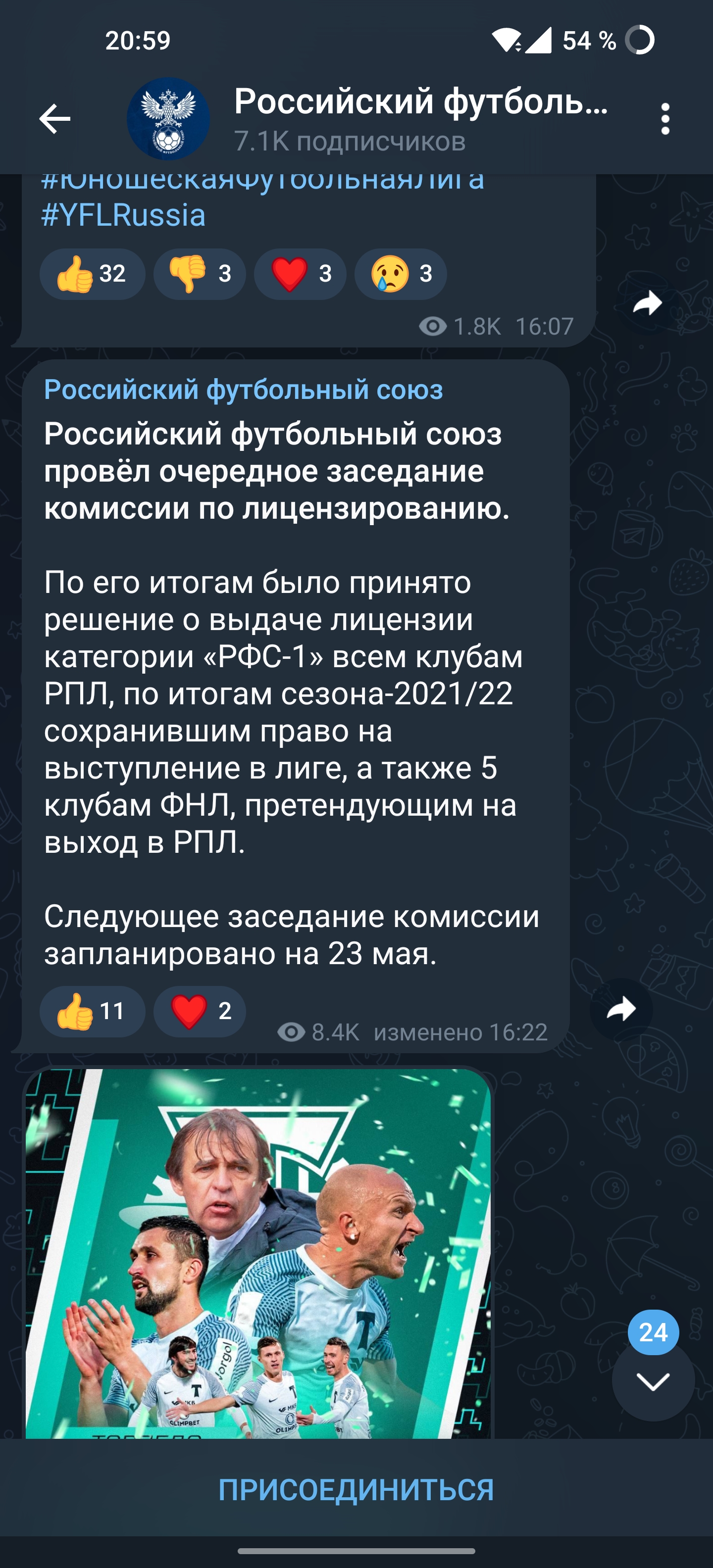713x1568 pixels.
Task: Join the channel via ПРИСОЕДИНИТЬСЯ
Action: point(356,1489)
